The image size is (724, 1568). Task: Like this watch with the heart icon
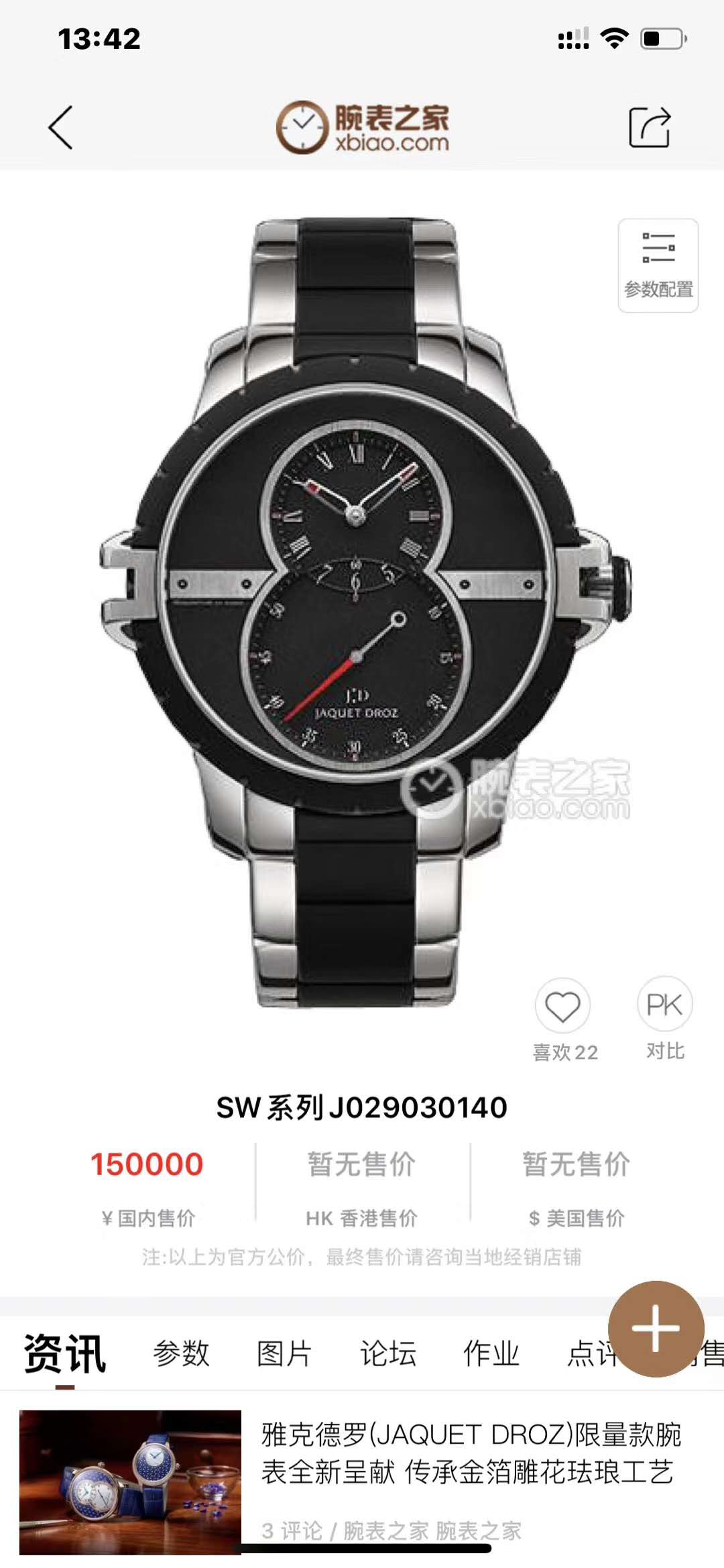coord(562,1006)
